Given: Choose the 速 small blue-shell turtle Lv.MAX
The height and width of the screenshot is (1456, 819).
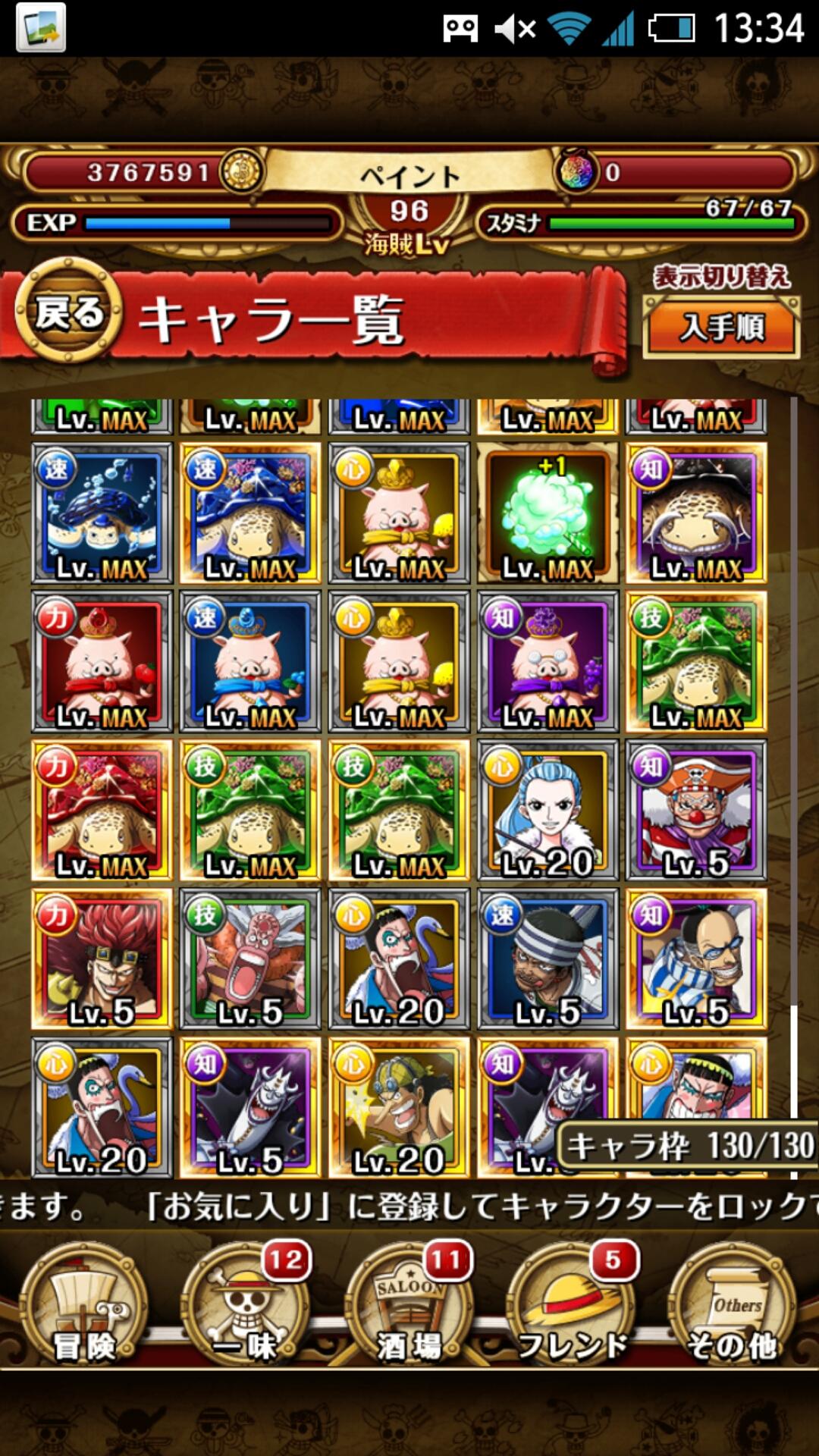Looking at the screenshot, I should click(102, 513).
